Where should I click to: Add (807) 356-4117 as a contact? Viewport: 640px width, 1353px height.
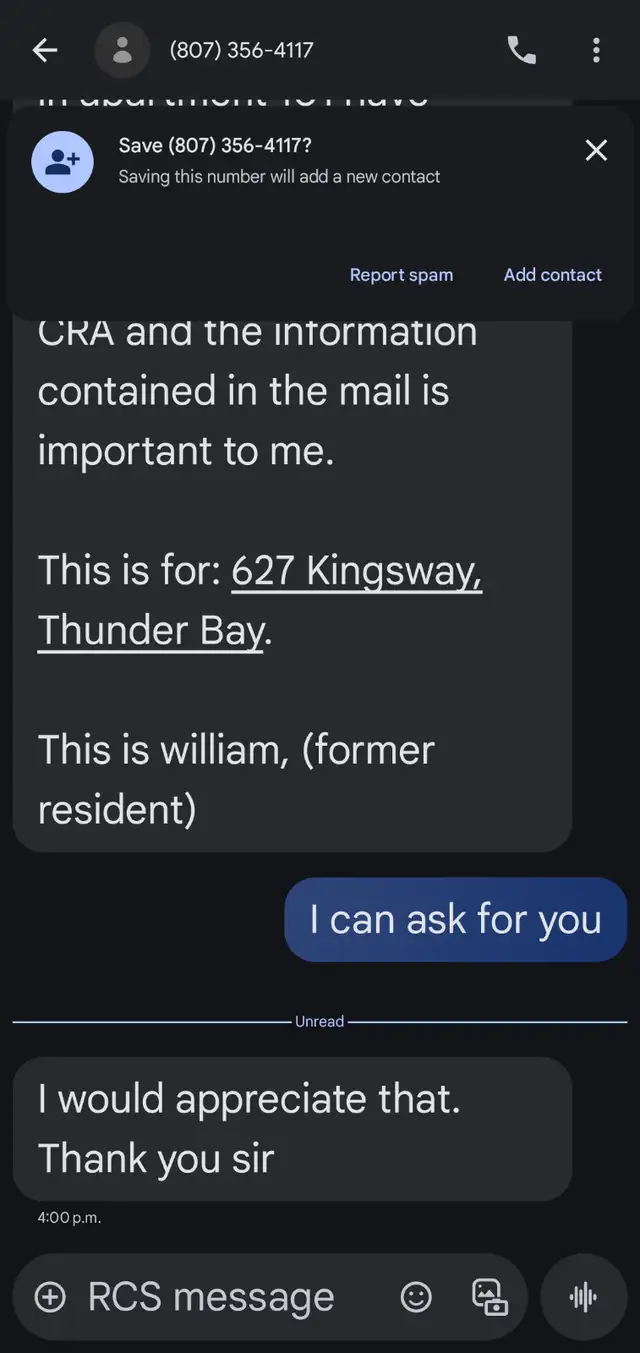552,275
